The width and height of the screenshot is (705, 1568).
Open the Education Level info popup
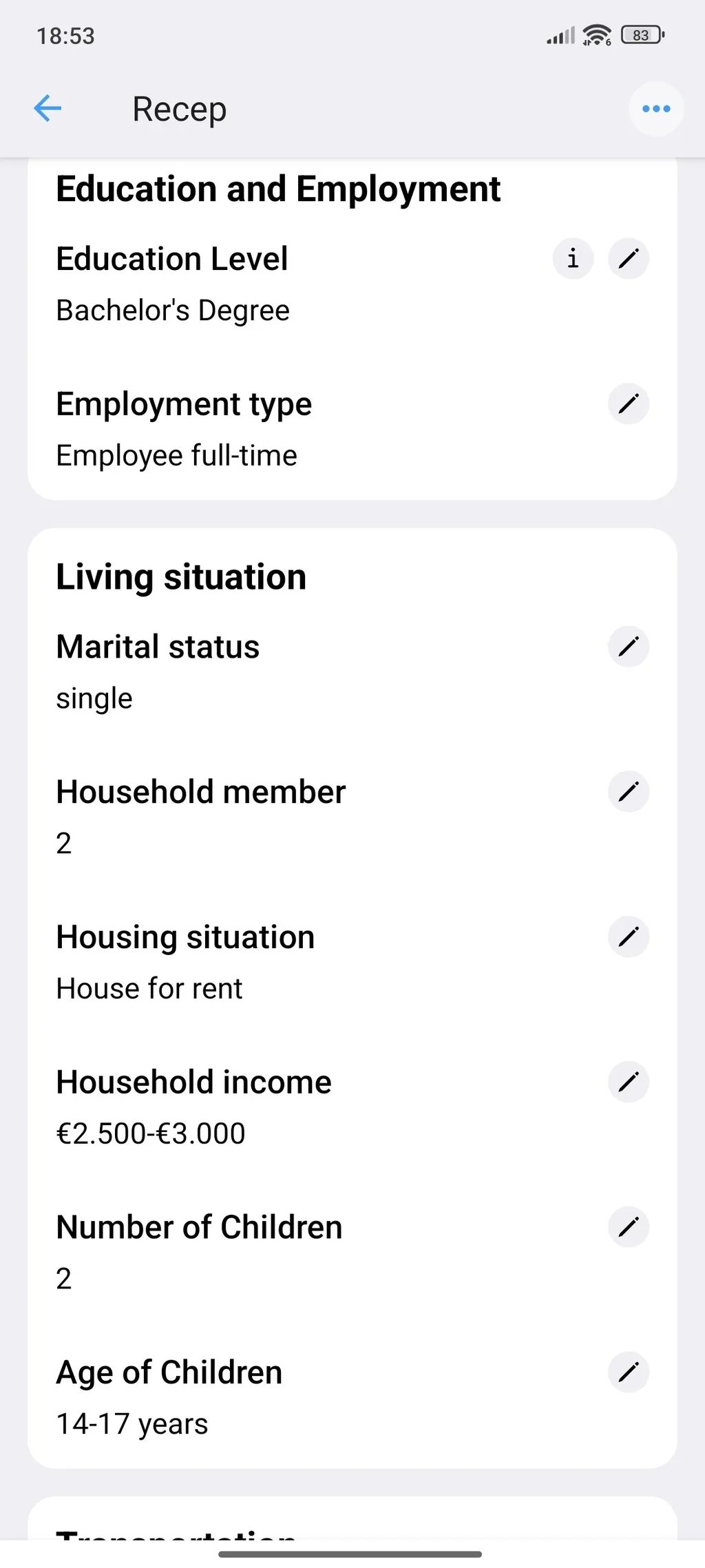[573, 259]
